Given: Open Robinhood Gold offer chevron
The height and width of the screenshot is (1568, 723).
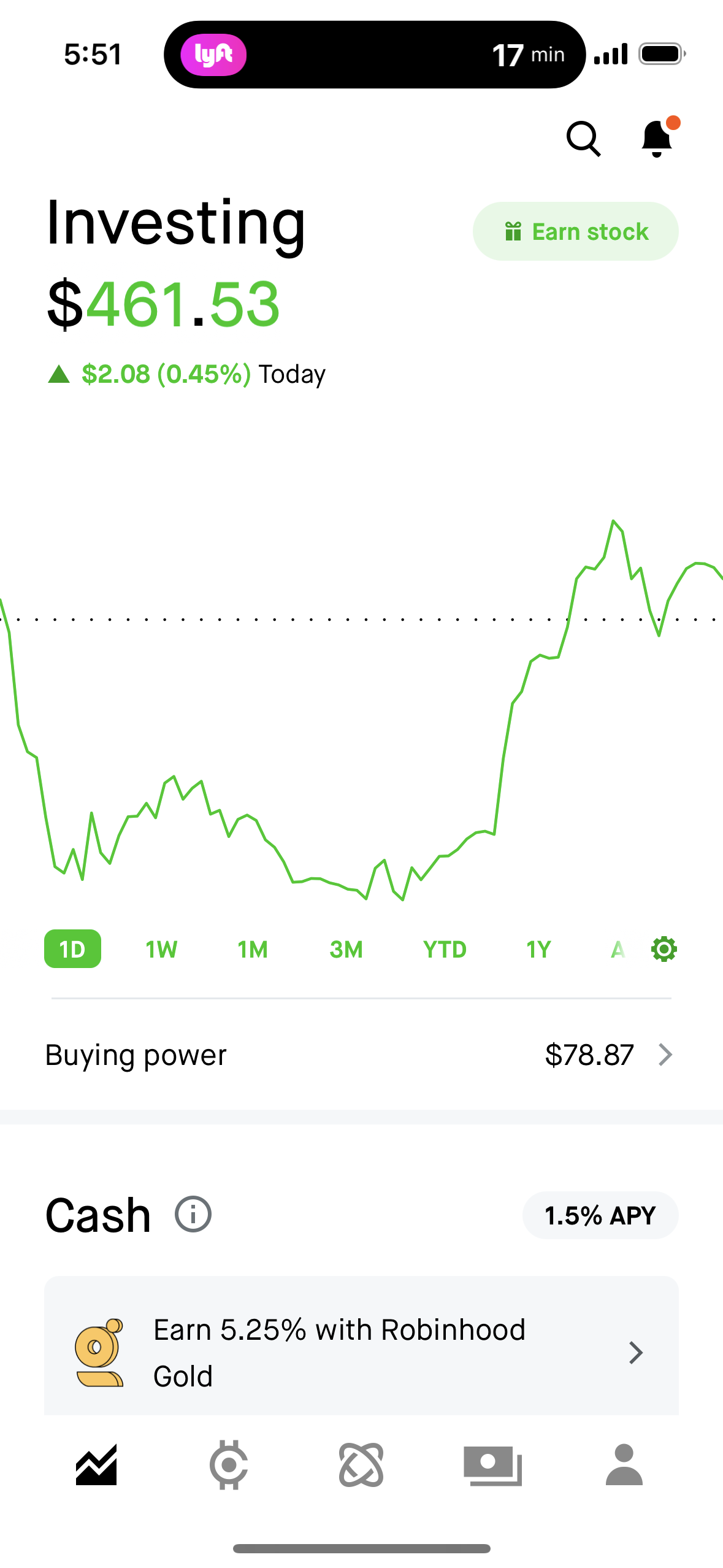Looking at the screenshot, I should [636, 1353].
